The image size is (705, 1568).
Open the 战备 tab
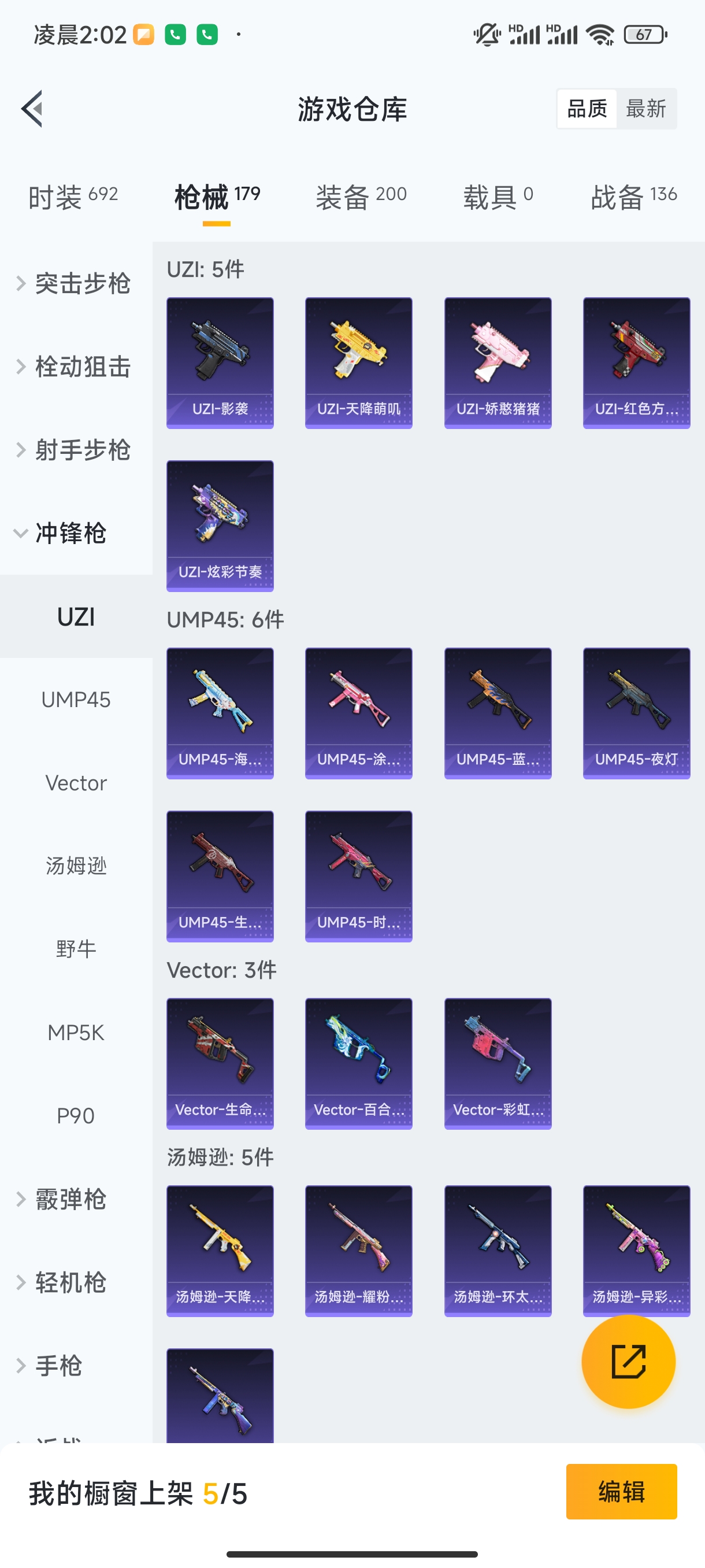click(633, 197)
